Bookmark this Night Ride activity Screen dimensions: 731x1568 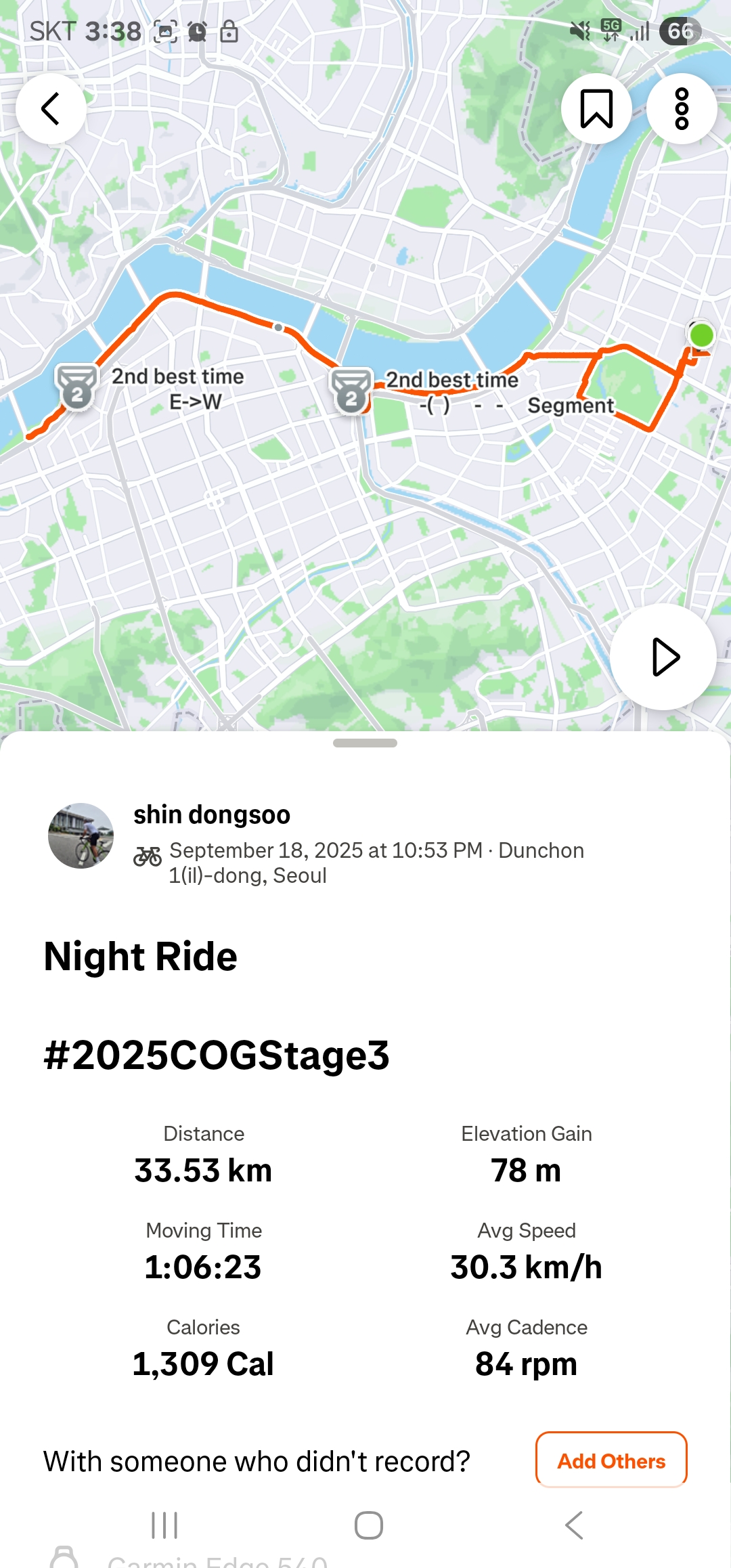(596, 109)
